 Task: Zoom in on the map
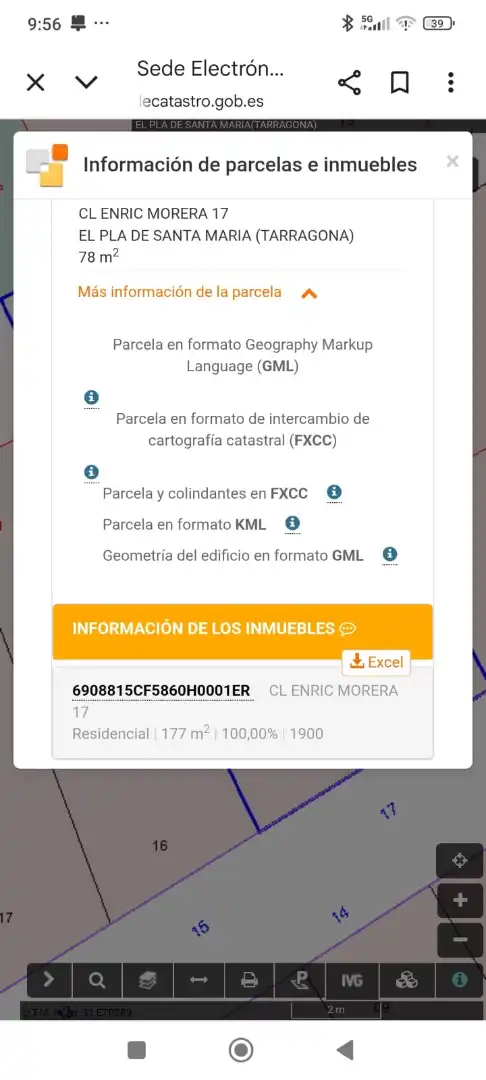tap(460, 901)
